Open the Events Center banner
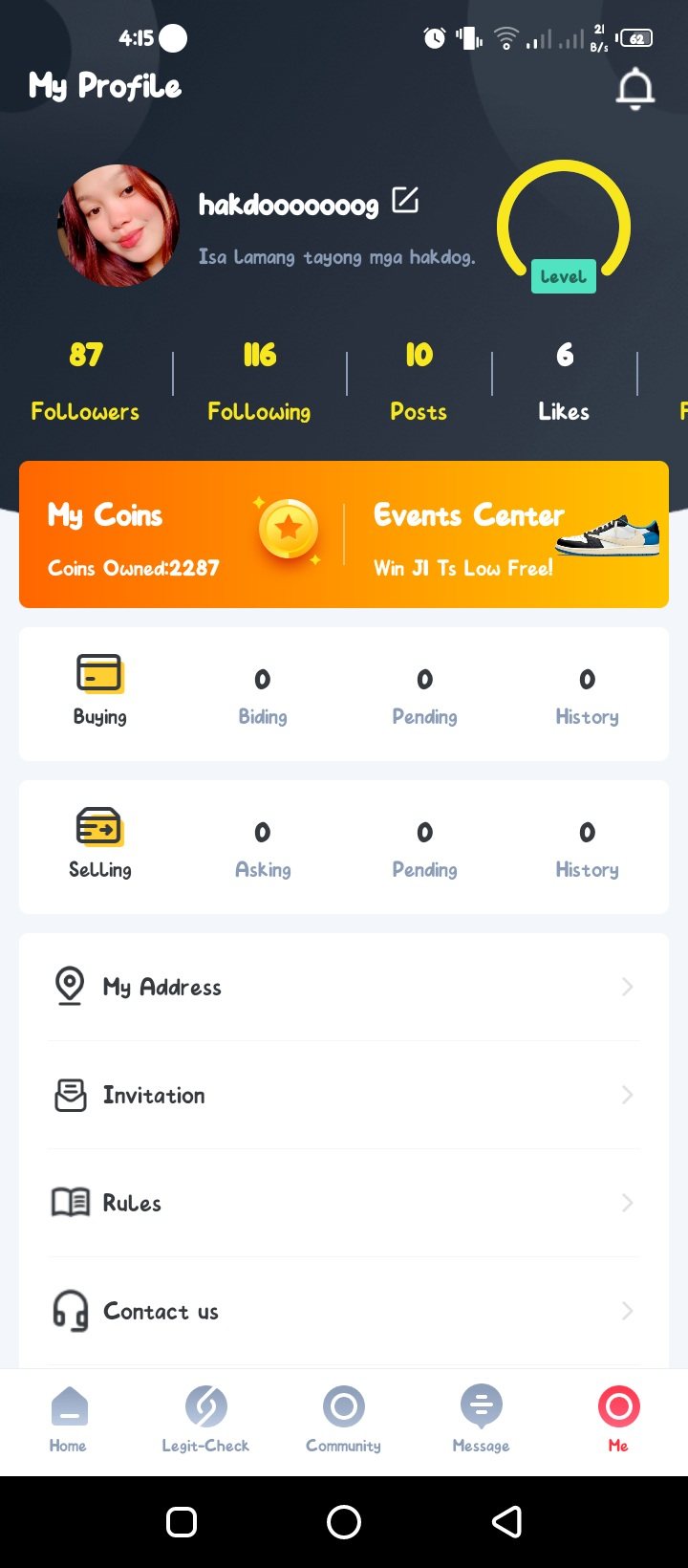Screen dimensions: 688x1568 click(x=506, y=535)
